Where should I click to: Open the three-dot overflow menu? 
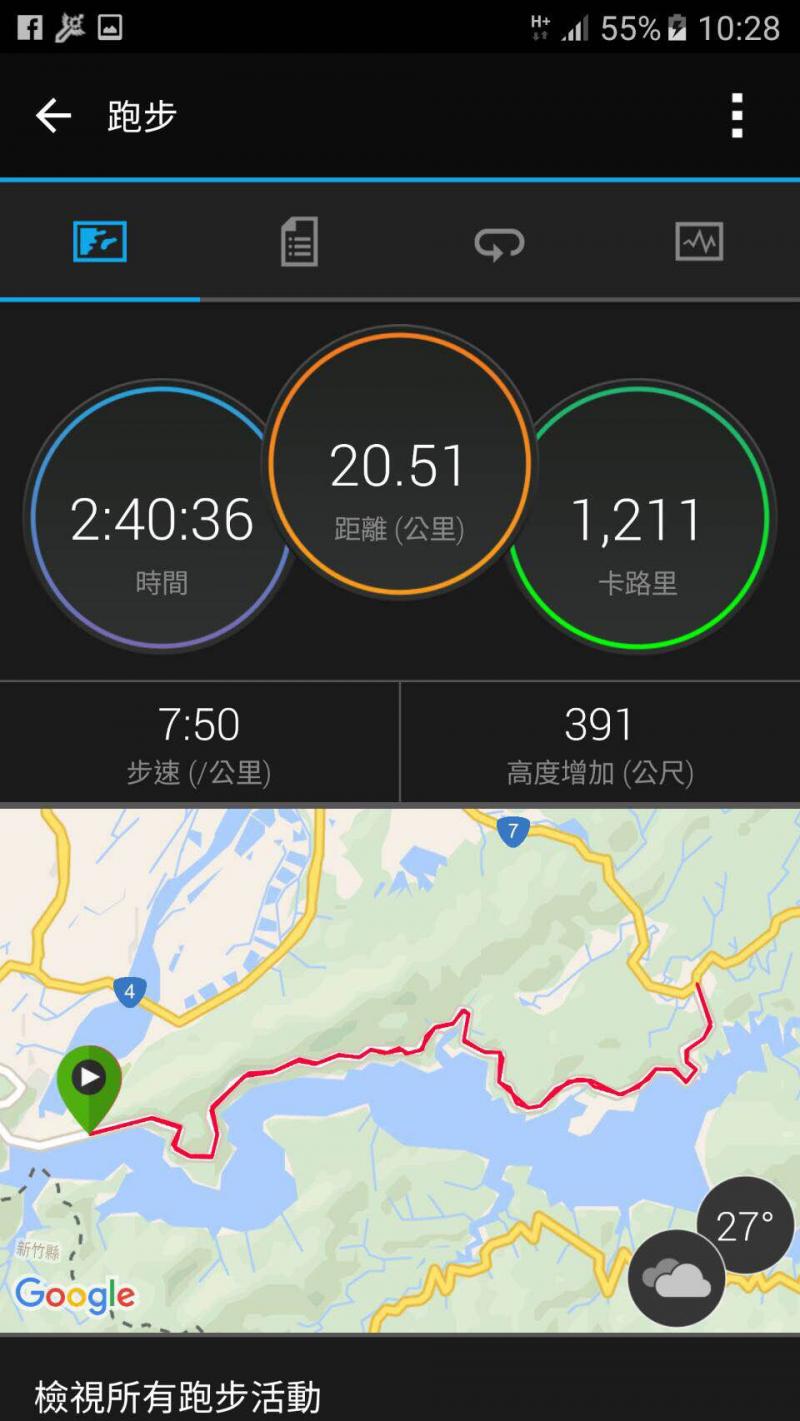coord(737,117)
